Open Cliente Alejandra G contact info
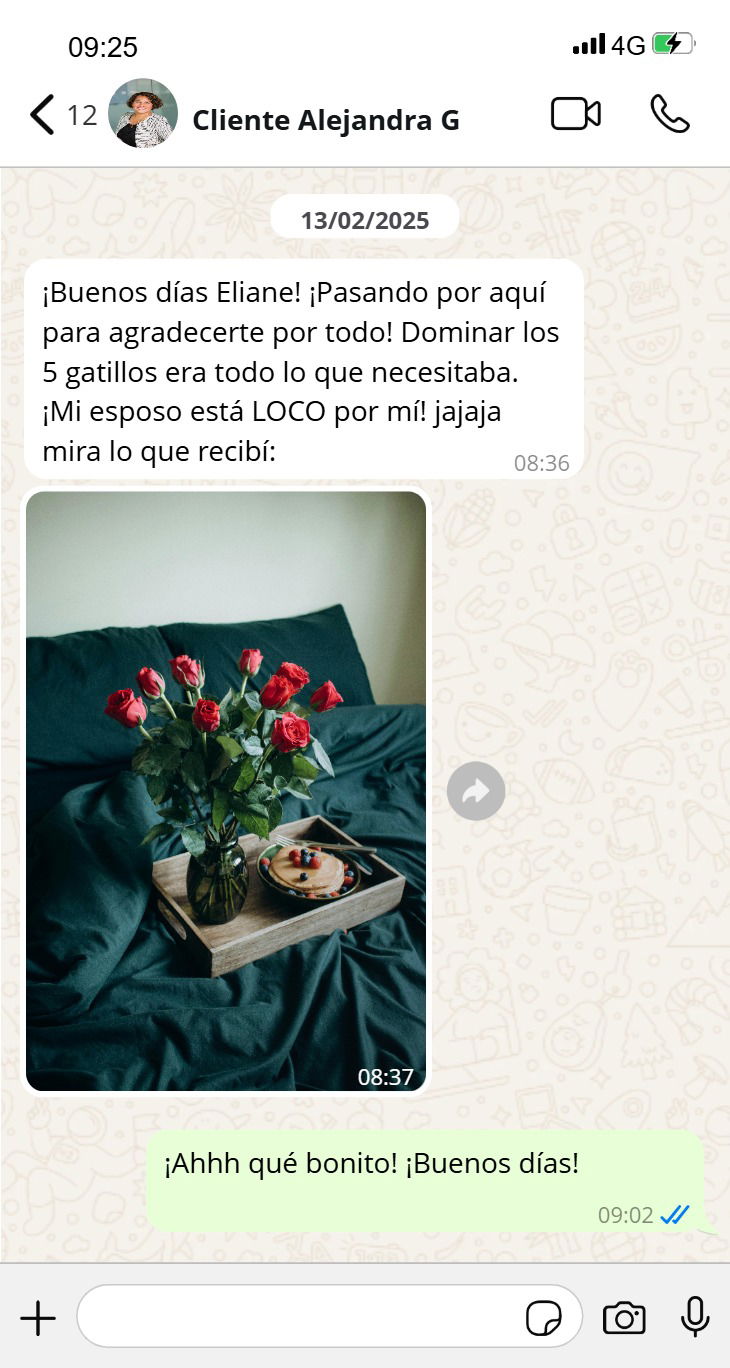 tap(325, 120)
